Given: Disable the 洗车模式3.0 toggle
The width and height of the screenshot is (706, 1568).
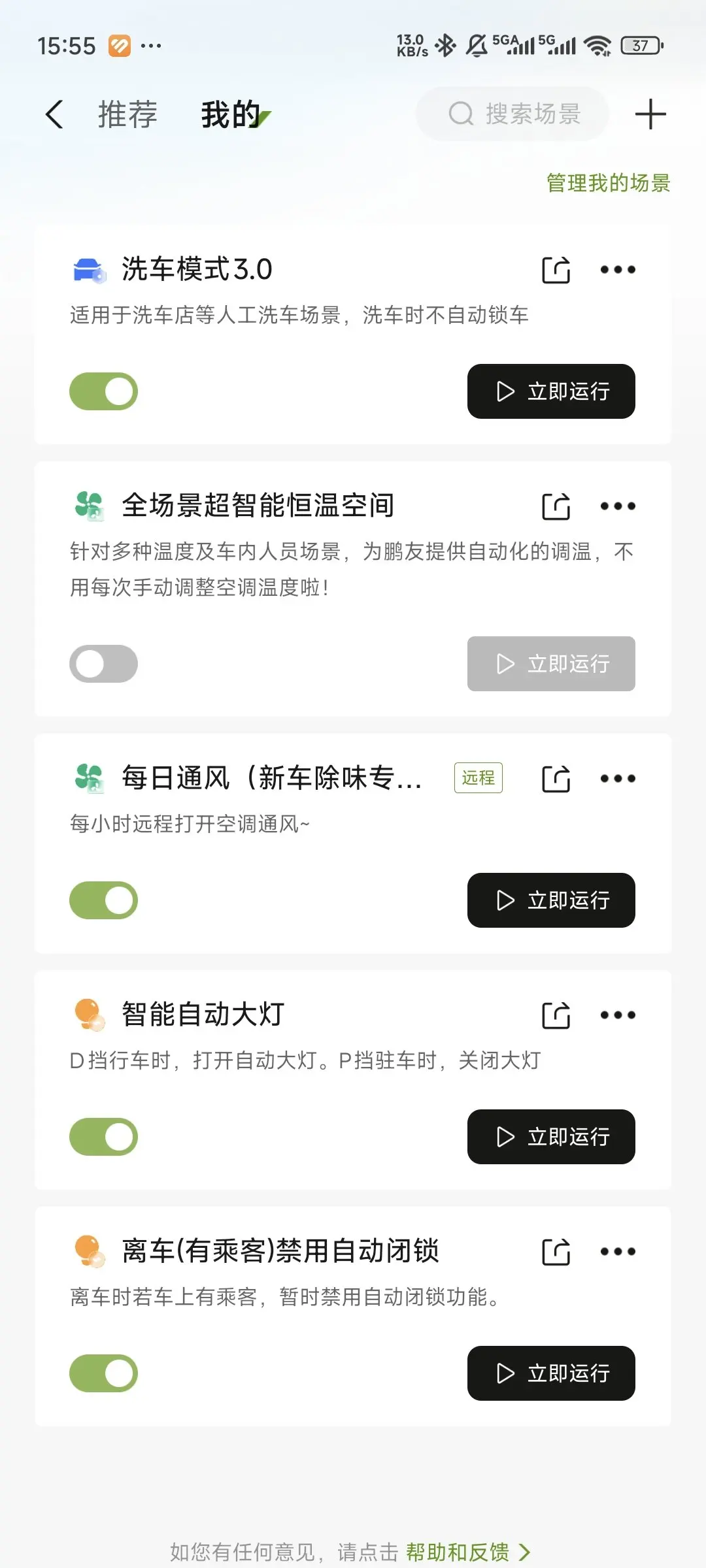Looking at the screenshot, I should click(104, 391).
